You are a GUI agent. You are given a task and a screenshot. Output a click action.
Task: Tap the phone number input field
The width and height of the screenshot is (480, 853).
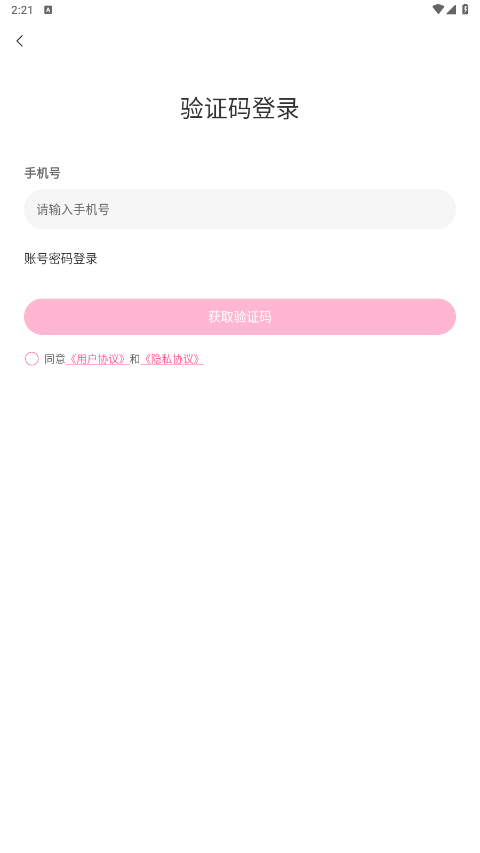(x=239, y=209)
